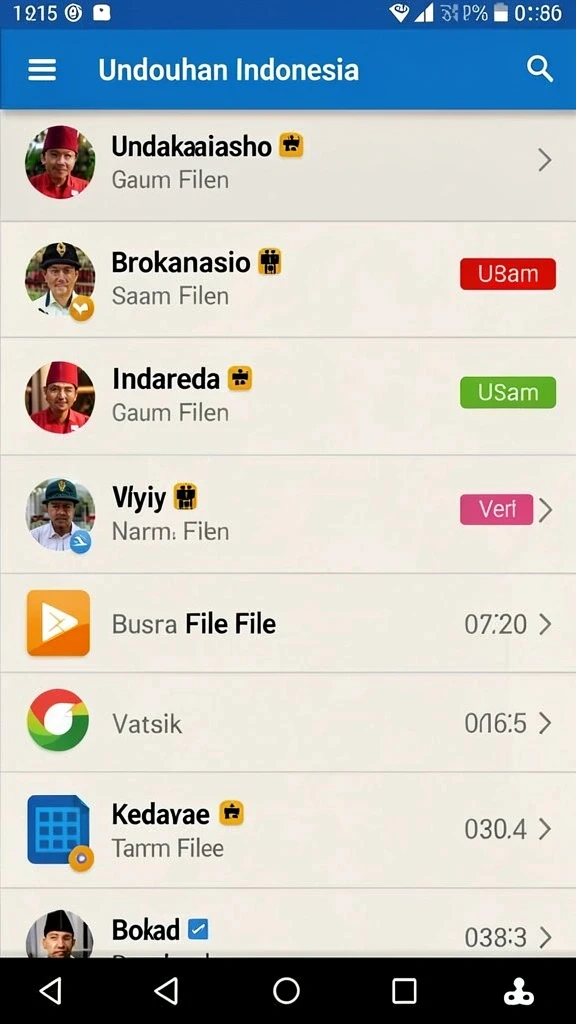Image resolution: width=576 pixels, height=1024 pixels.
Task: Tap the search magnifier icon
Action: coord(540,69)
